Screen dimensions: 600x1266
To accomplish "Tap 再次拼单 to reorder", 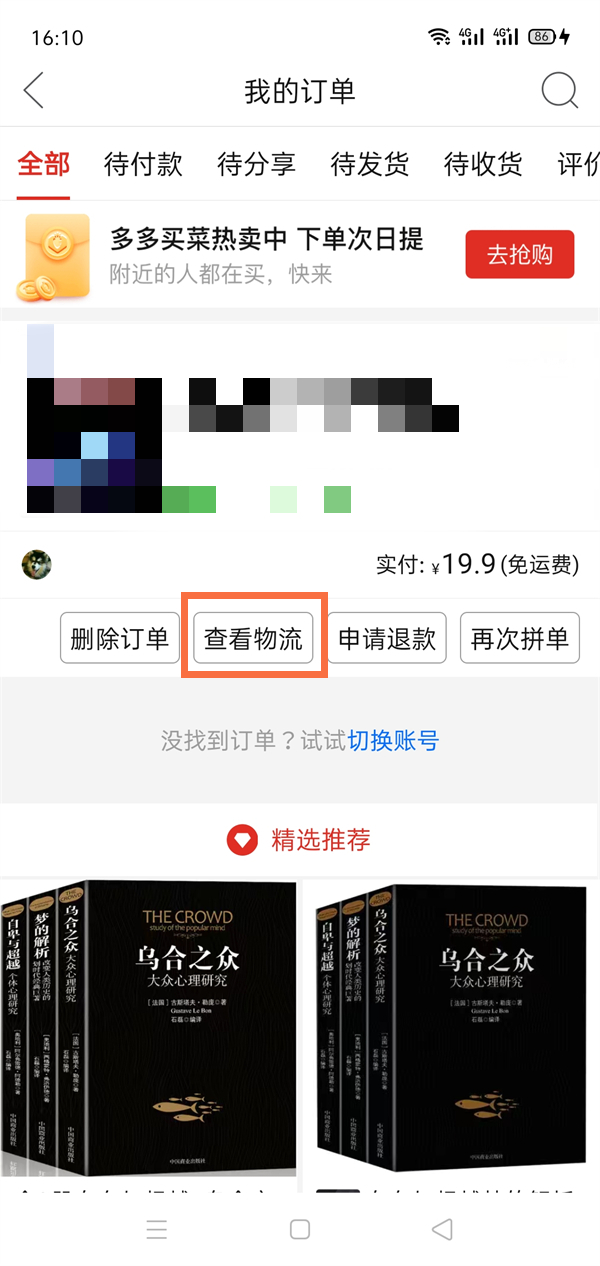I will pyautogui.click(x=520, y=638).
